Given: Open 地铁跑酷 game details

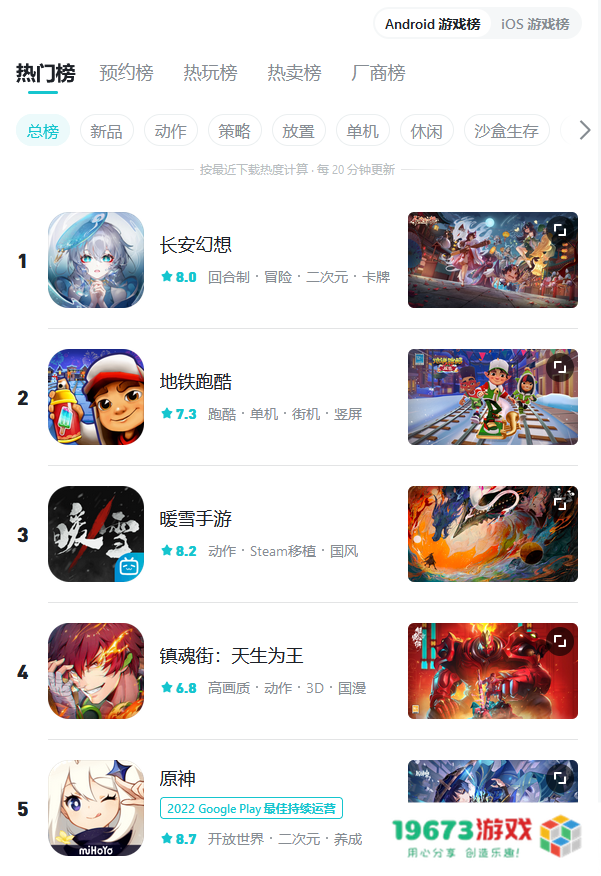Looking at the screenshot, I should click(x=196, y=382).
